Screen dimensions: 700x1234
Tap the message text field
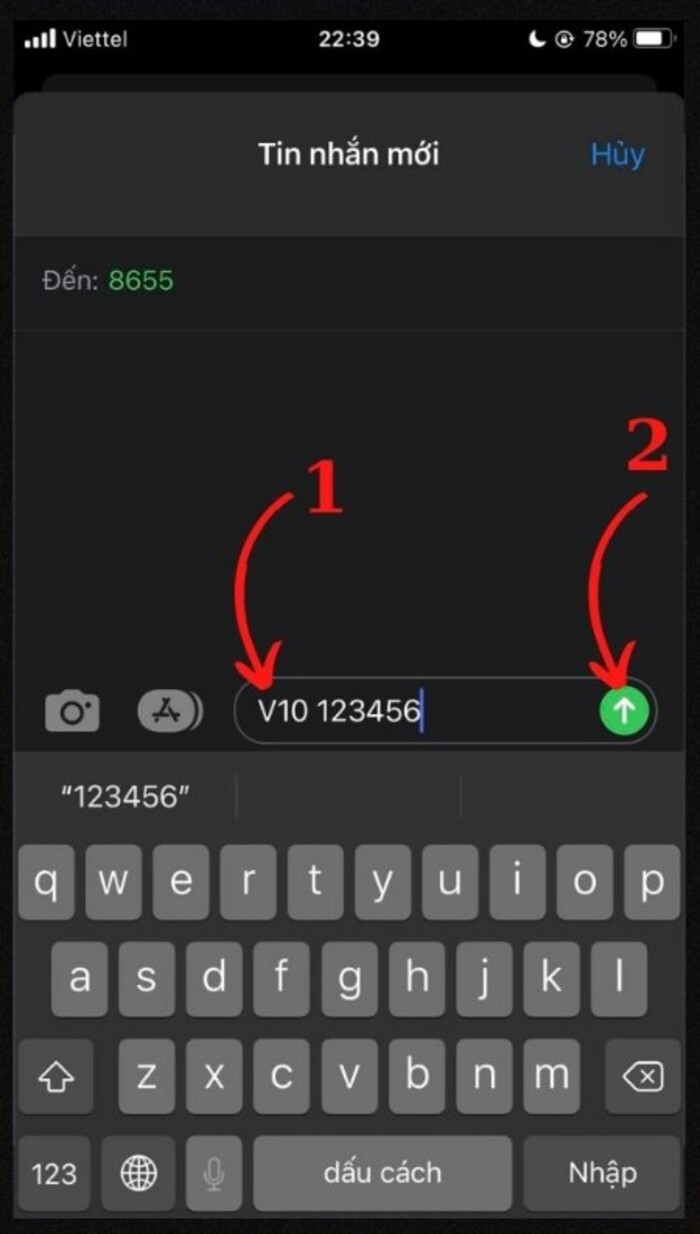[420, 711]
